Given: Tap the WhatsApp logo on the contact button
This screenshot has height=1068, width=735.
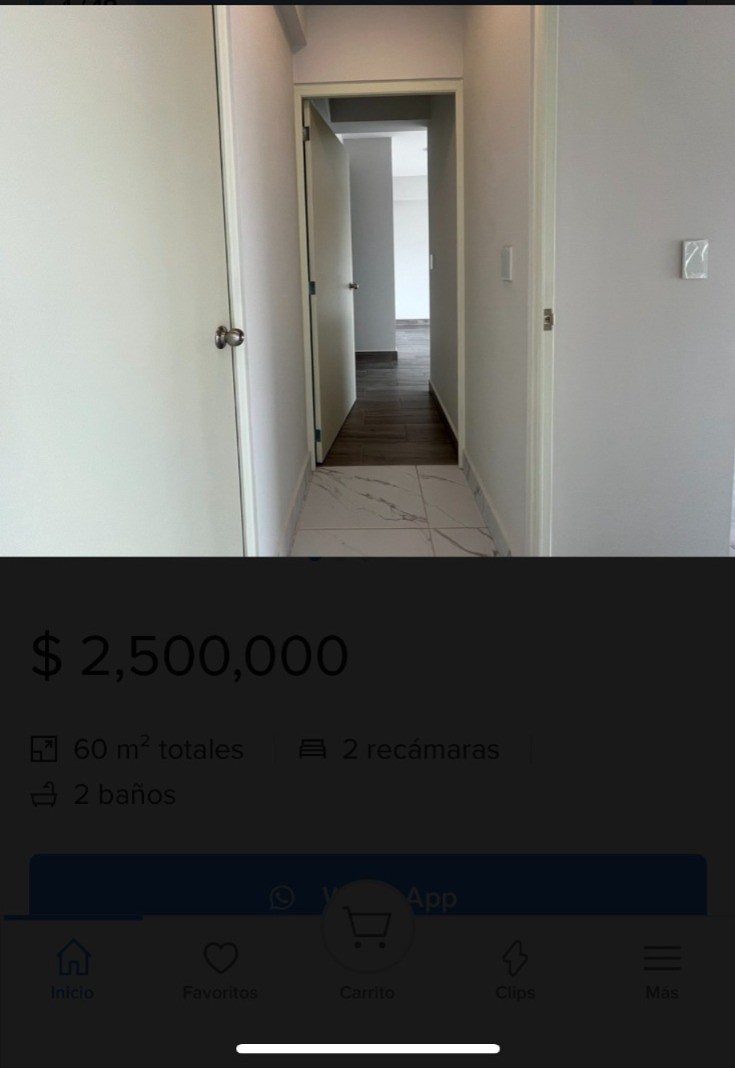Looking at the screenshot, I should pos(282,898).
